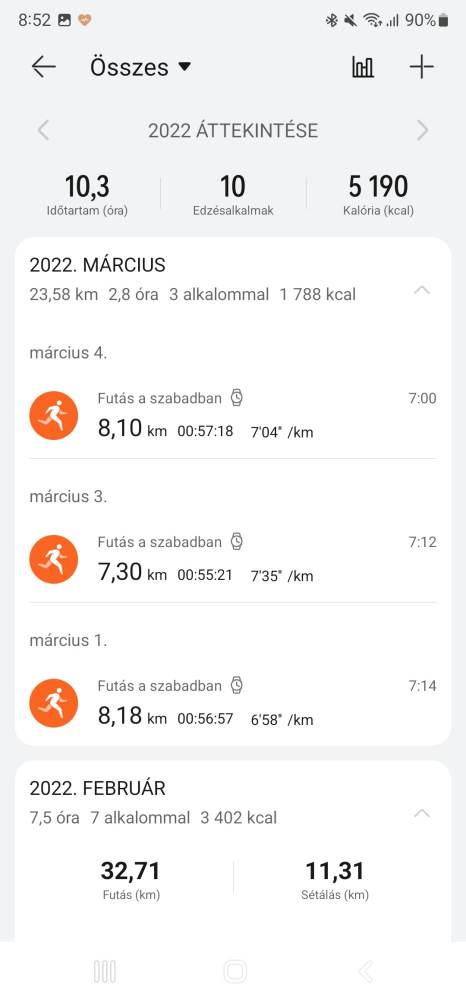Go back using the top-left arrow
The height and width of the screenshot is (1000, 466).
tap(43, 67)
